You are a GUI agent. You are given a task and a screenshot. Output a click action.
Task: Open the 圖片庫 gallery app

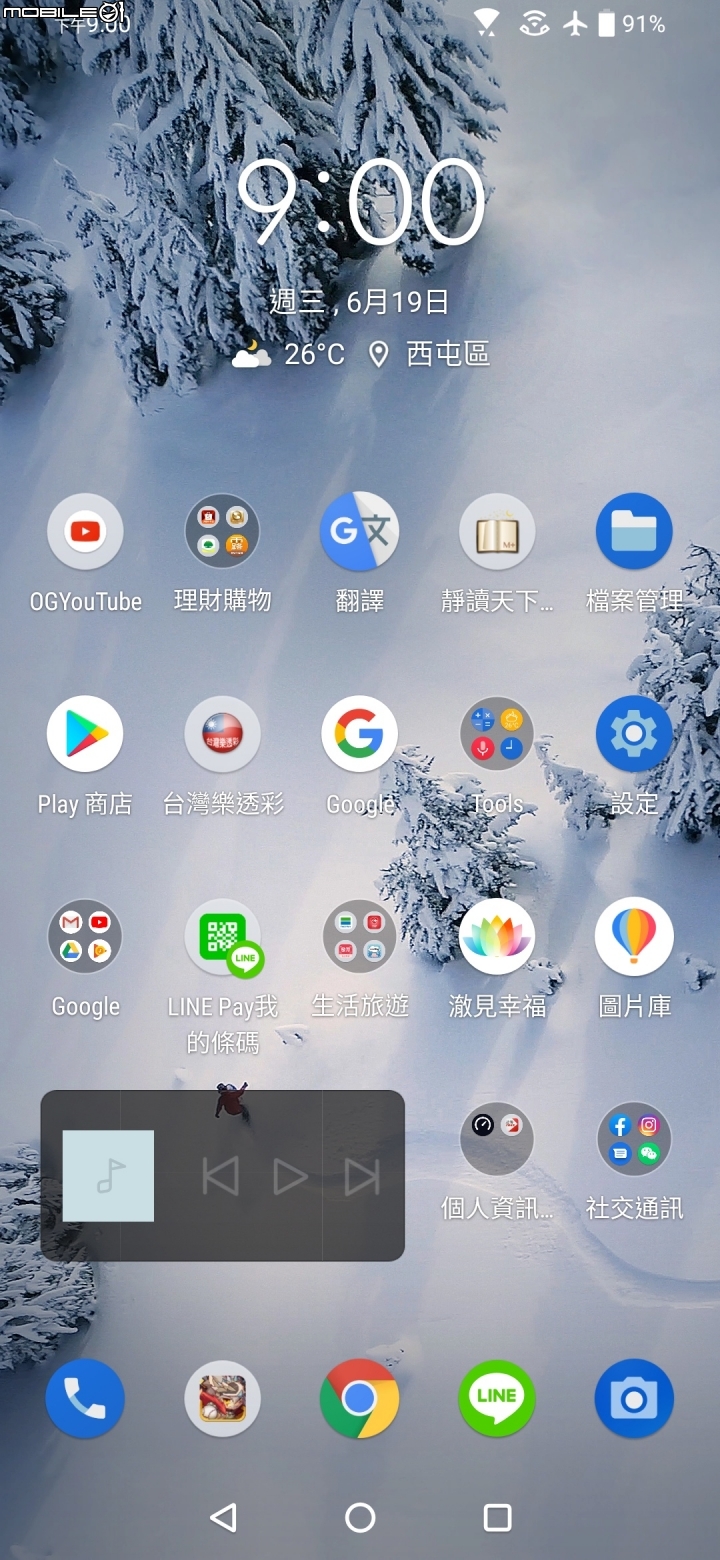point(633,938)
